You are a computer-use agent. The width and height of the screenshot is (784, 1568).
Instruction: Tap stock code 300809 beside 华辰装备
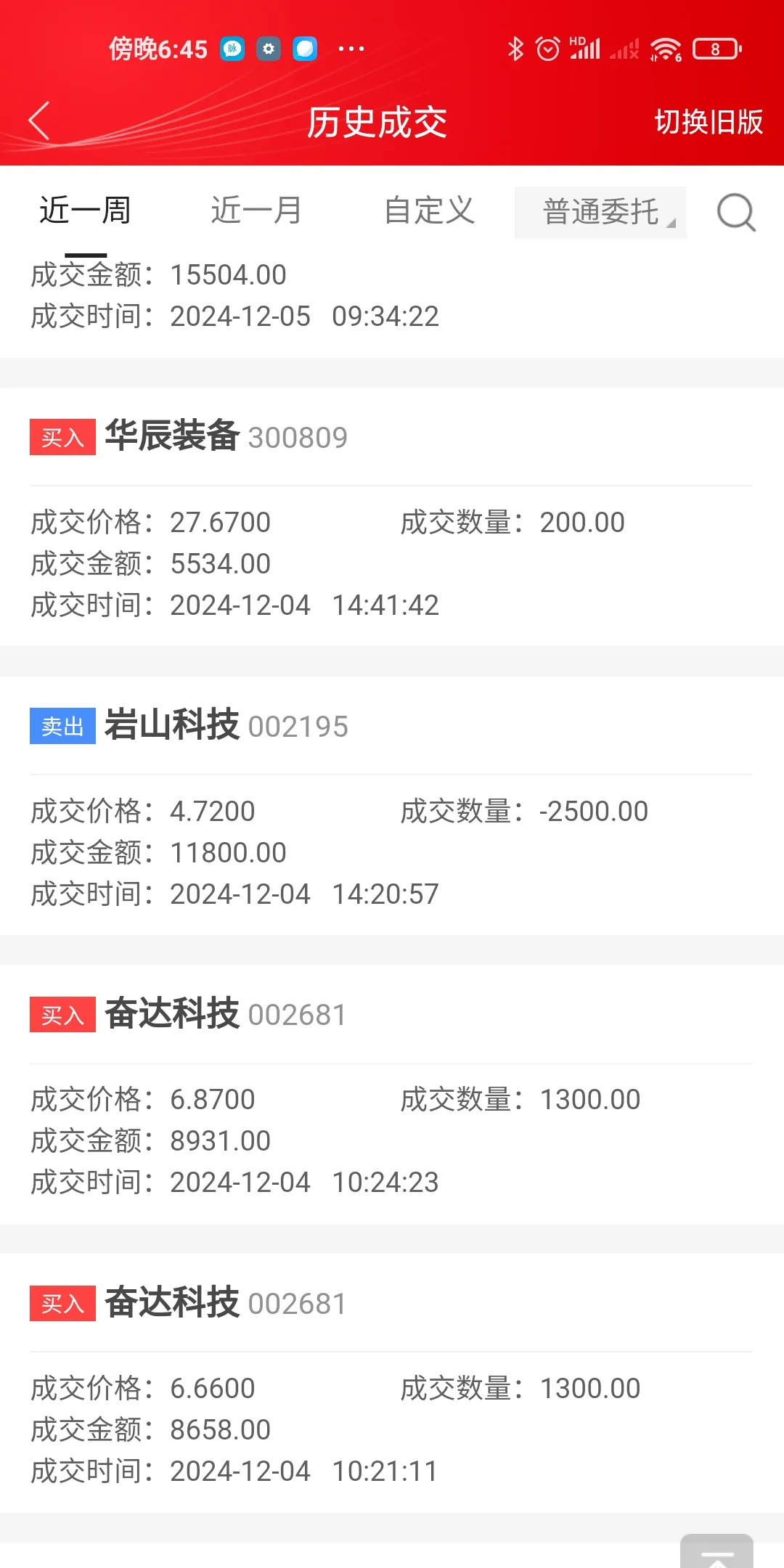coord(298,437)
